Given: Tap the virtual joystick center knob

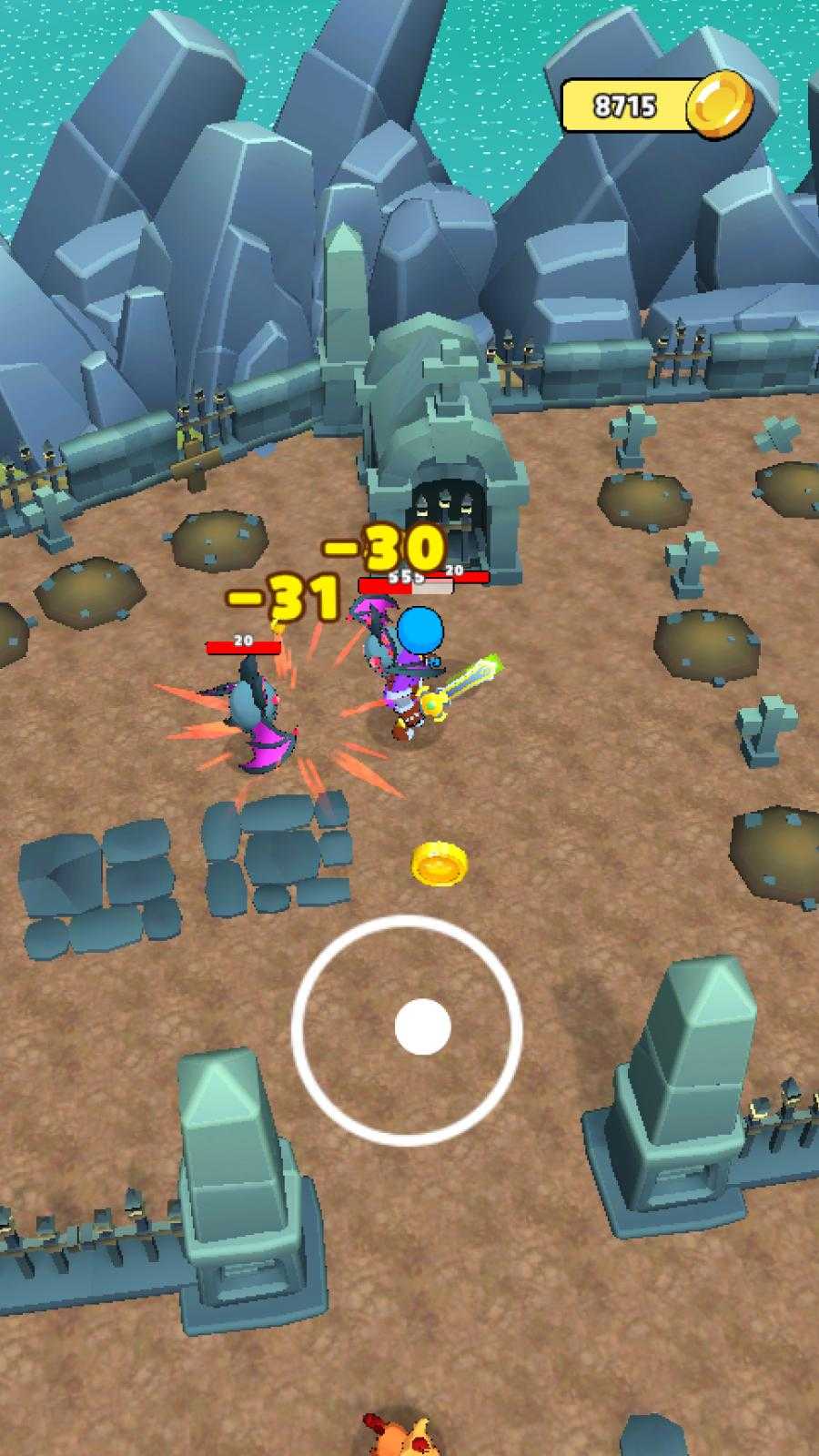Looking at the screenshot, I should pyautogui.click(x=422, y=1026).
